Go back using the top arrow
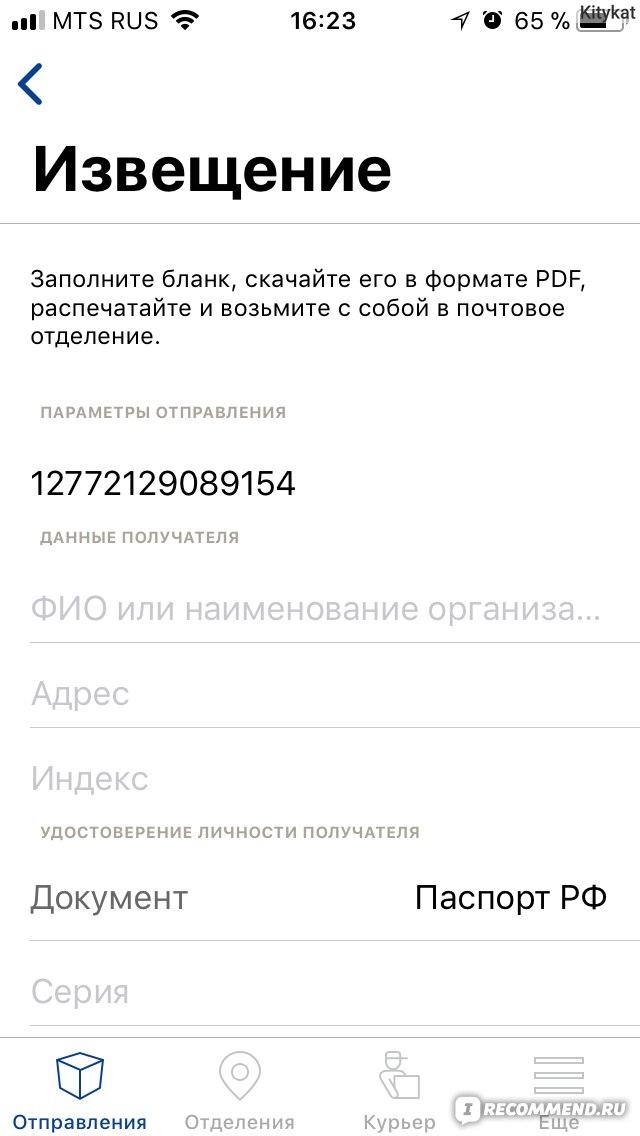640x1136 pixels. [30, 84]
